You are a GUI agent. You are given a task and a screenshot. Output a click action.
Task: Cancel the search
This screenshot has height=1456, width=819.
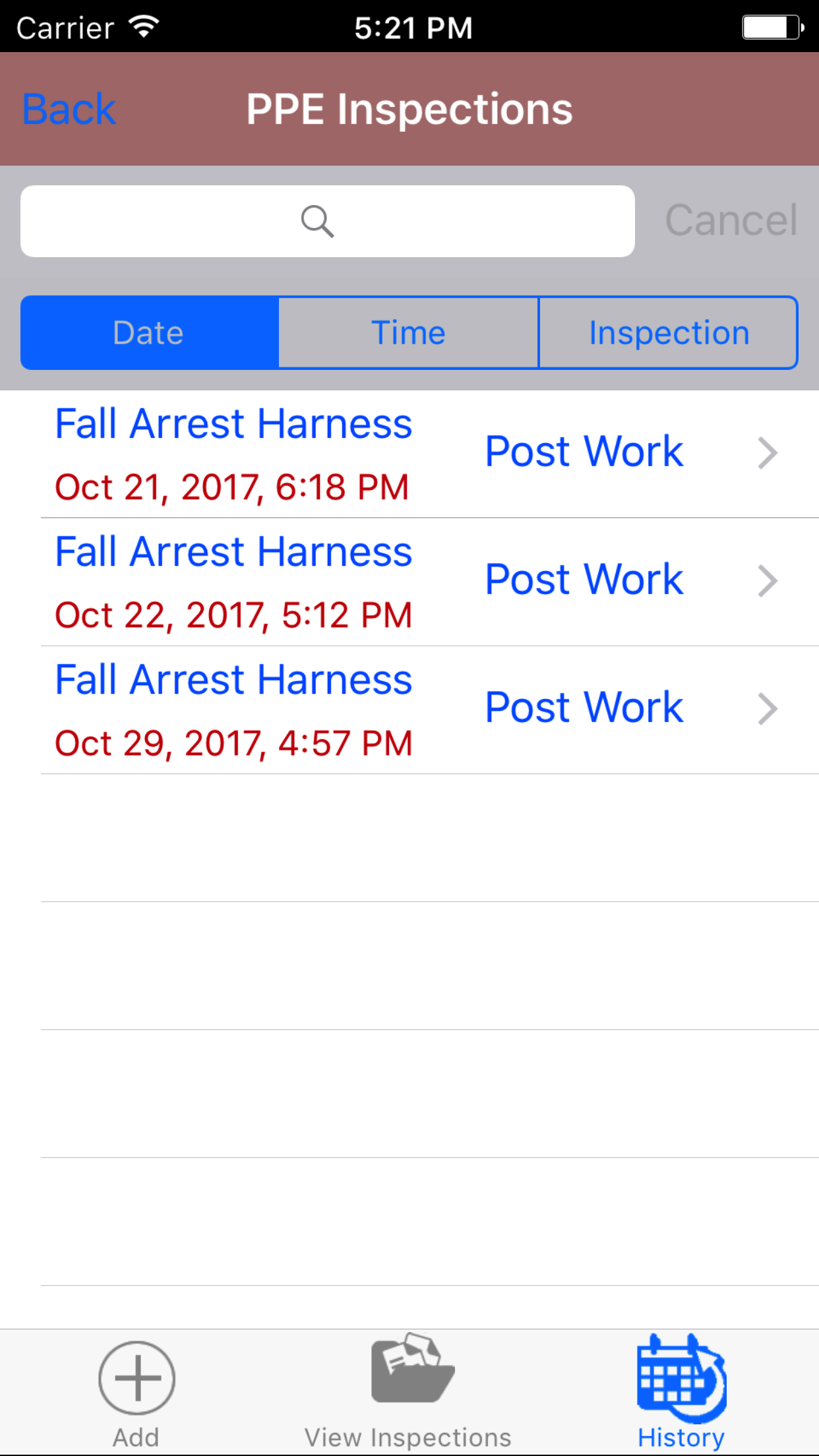(731, 220)
